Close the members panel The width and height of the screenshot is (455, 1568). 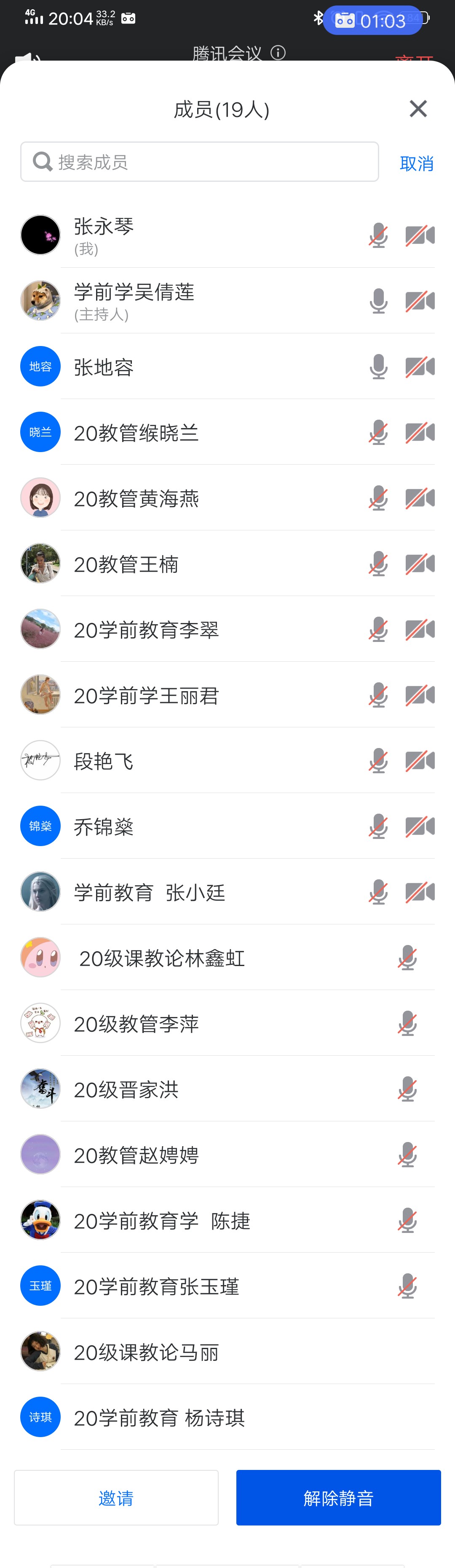point(418,109)
